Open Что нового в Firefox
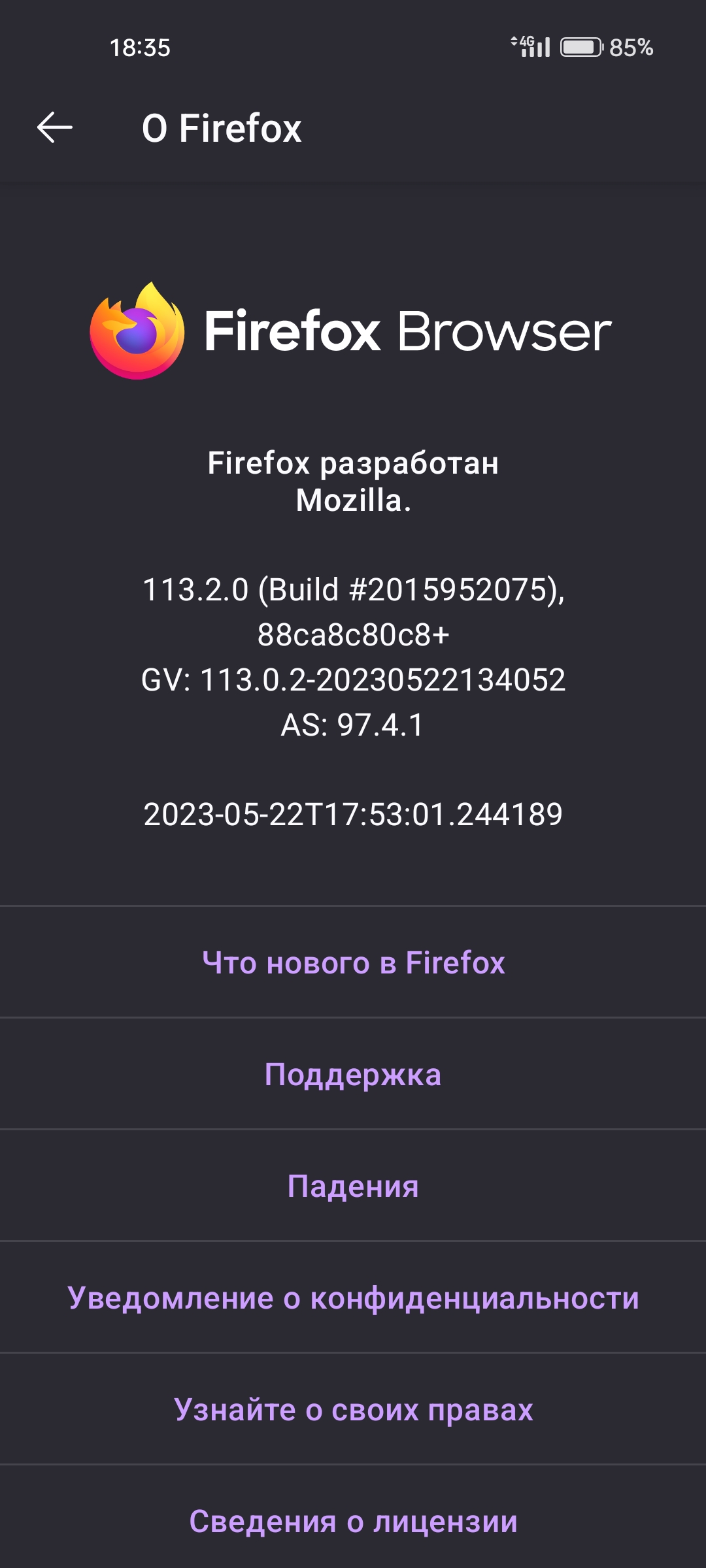The image size is (706, 1568). [353, 962]
